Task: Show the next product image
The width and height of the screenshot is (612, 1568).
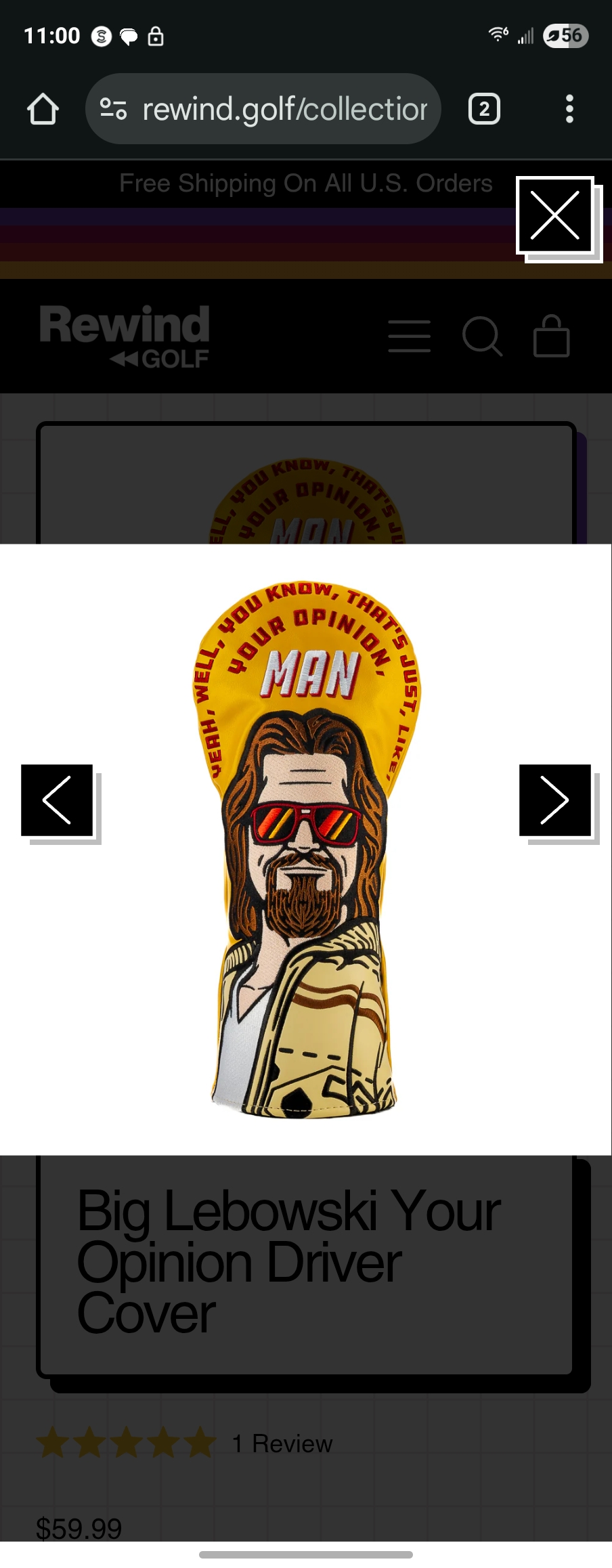Action: point(554,800)
